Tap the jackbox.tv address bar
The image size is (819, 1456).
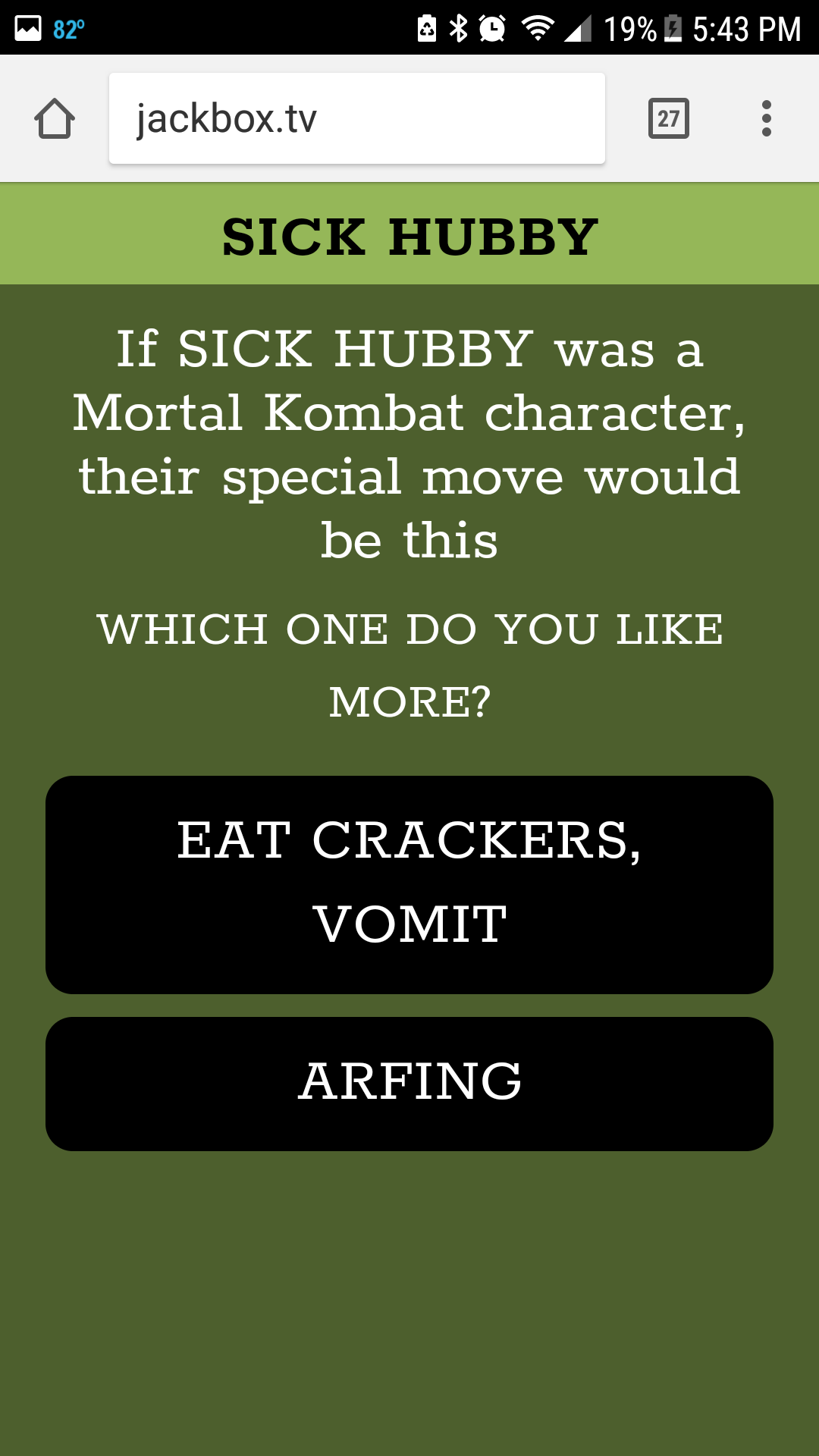coord(356,118)
